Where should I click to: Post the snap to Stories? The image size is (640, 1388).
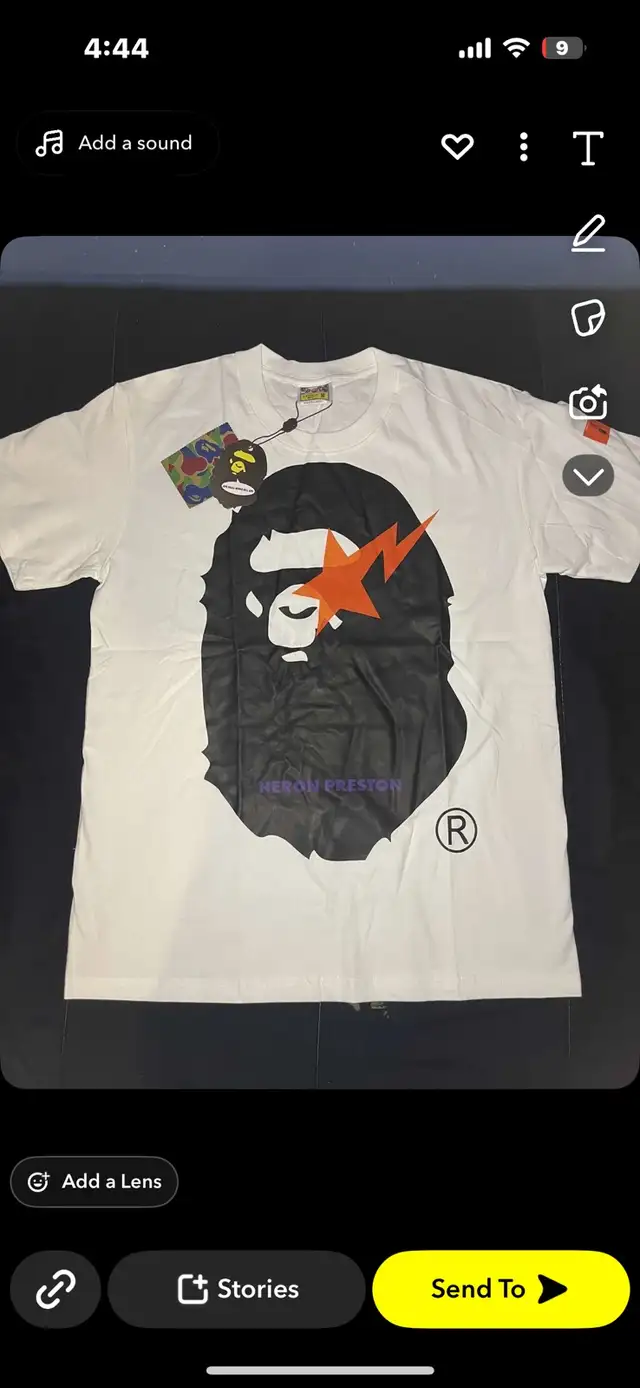237,1290
